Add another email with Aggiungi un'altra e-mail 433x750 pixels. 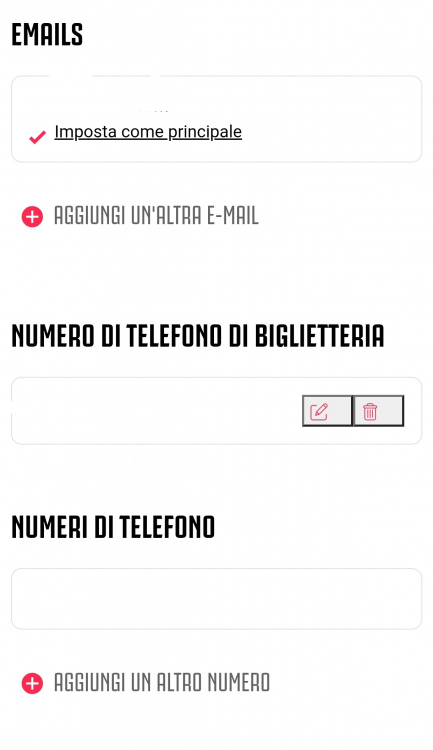pyautogui.click(x=140, y=216)
